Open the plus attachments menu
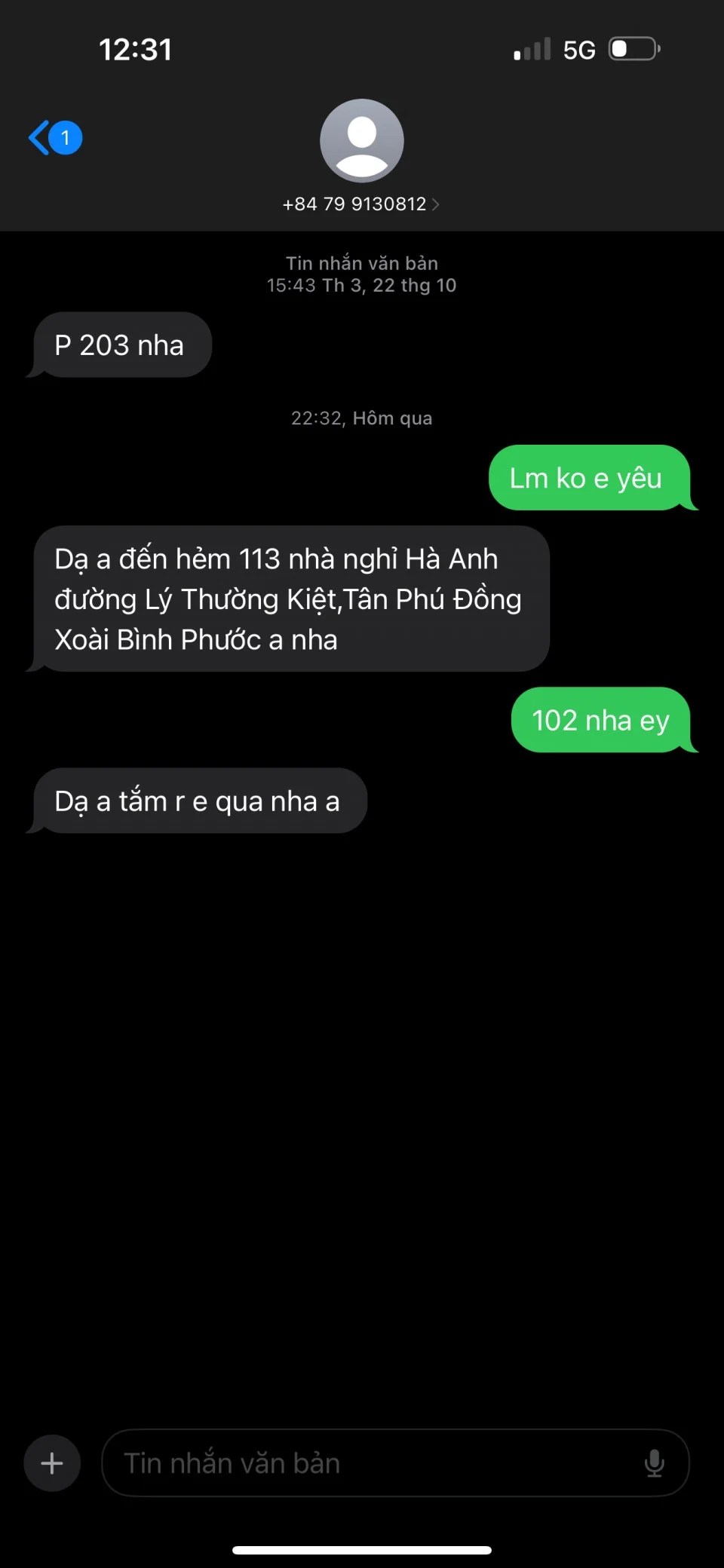Screen dimensions: 724x1568 pyautogui.click(x=52, y=1463)
